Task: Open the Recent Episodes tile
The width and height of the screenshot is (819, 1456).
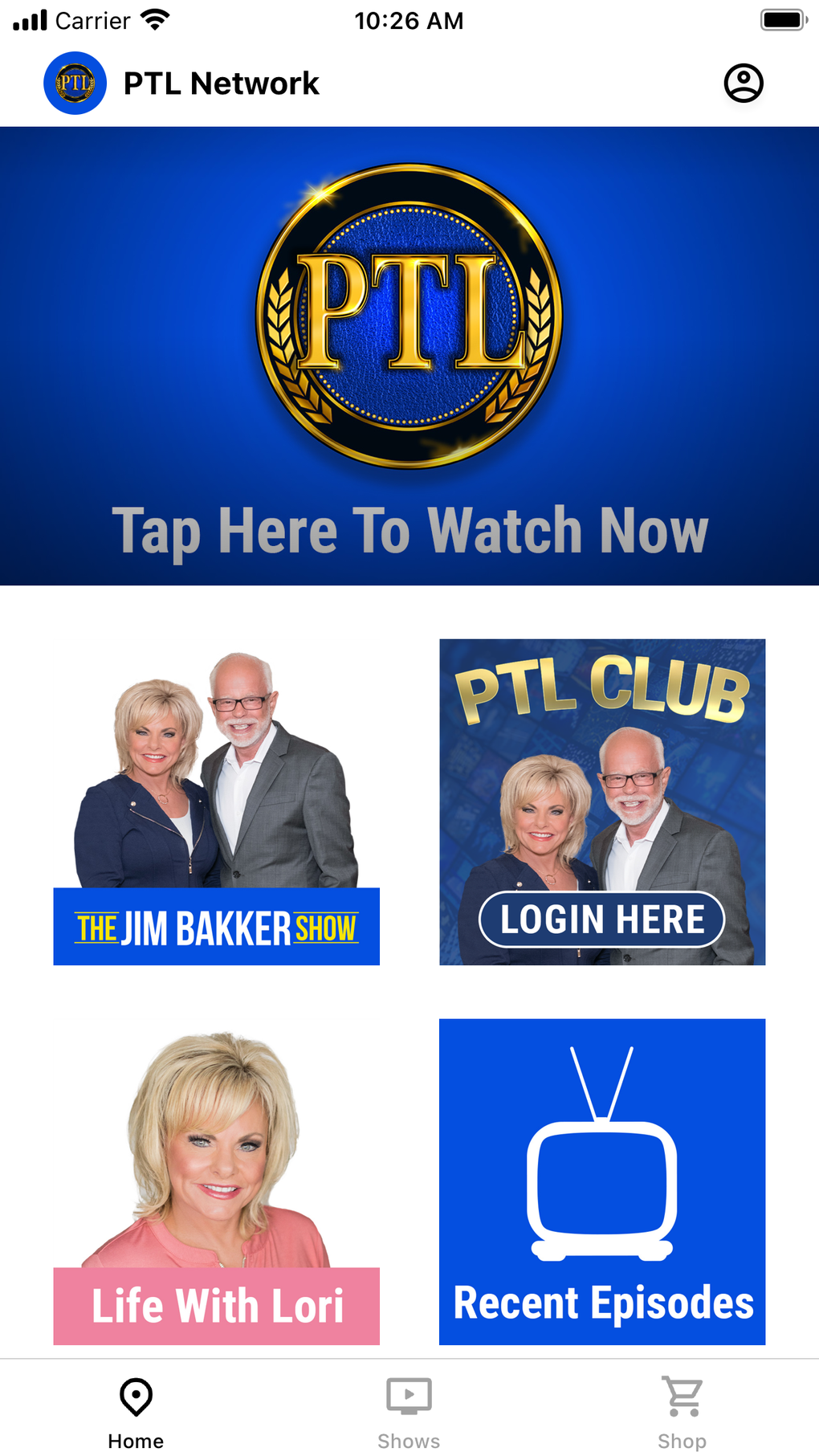Action: click(x=601, y=1181)
